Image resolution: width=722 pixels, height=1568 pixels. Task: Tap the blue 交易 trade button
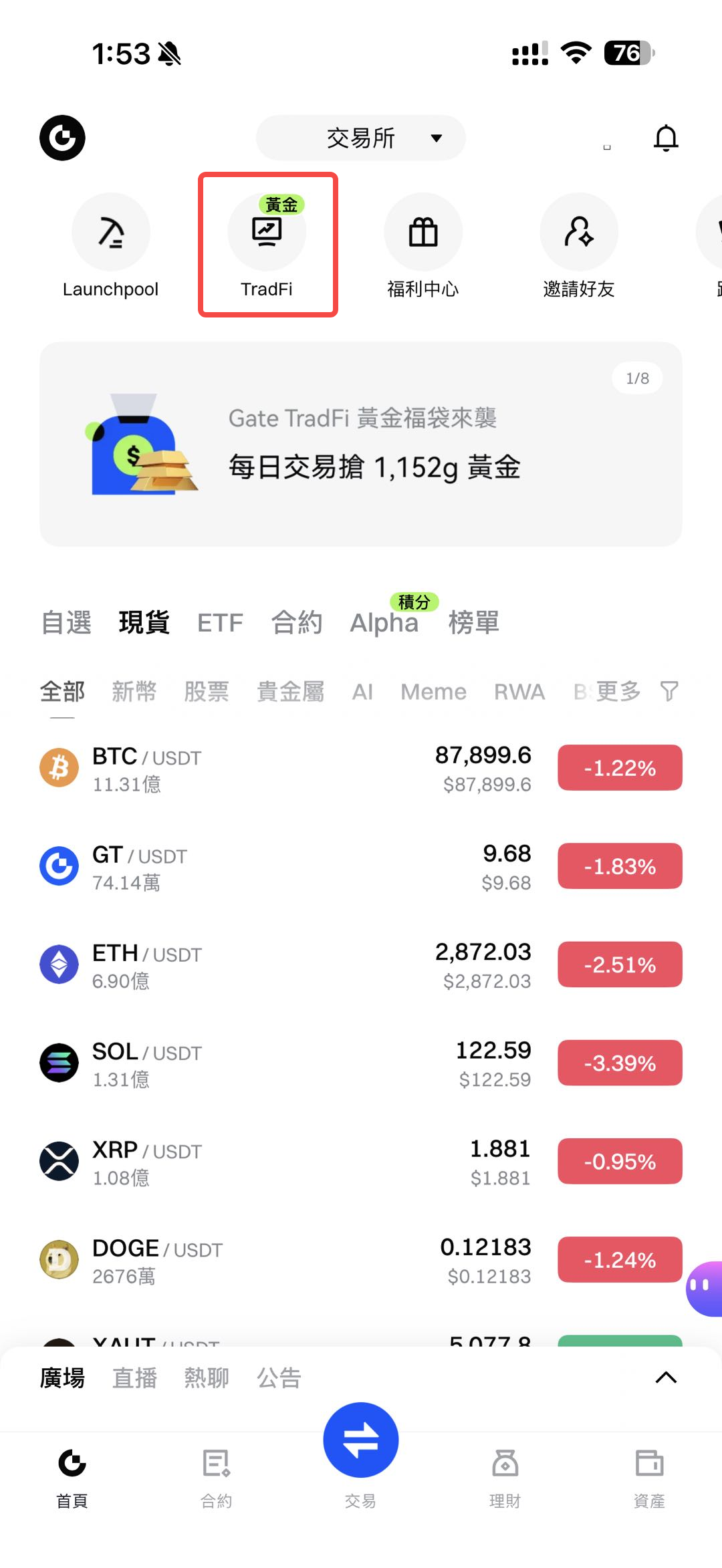361,1440
